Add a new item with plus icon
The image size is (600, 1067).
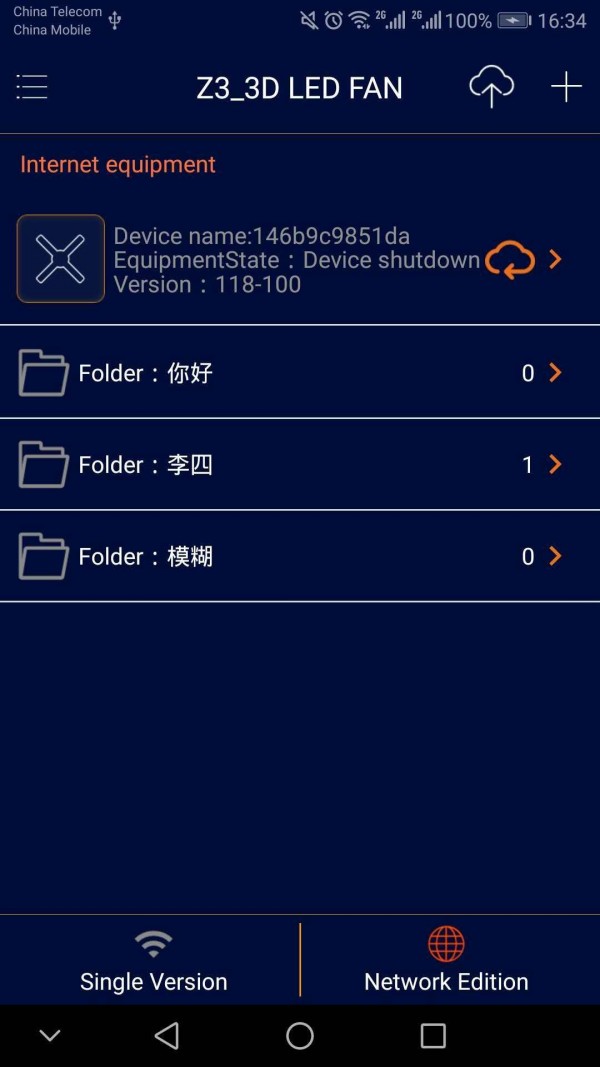point(566,87)
